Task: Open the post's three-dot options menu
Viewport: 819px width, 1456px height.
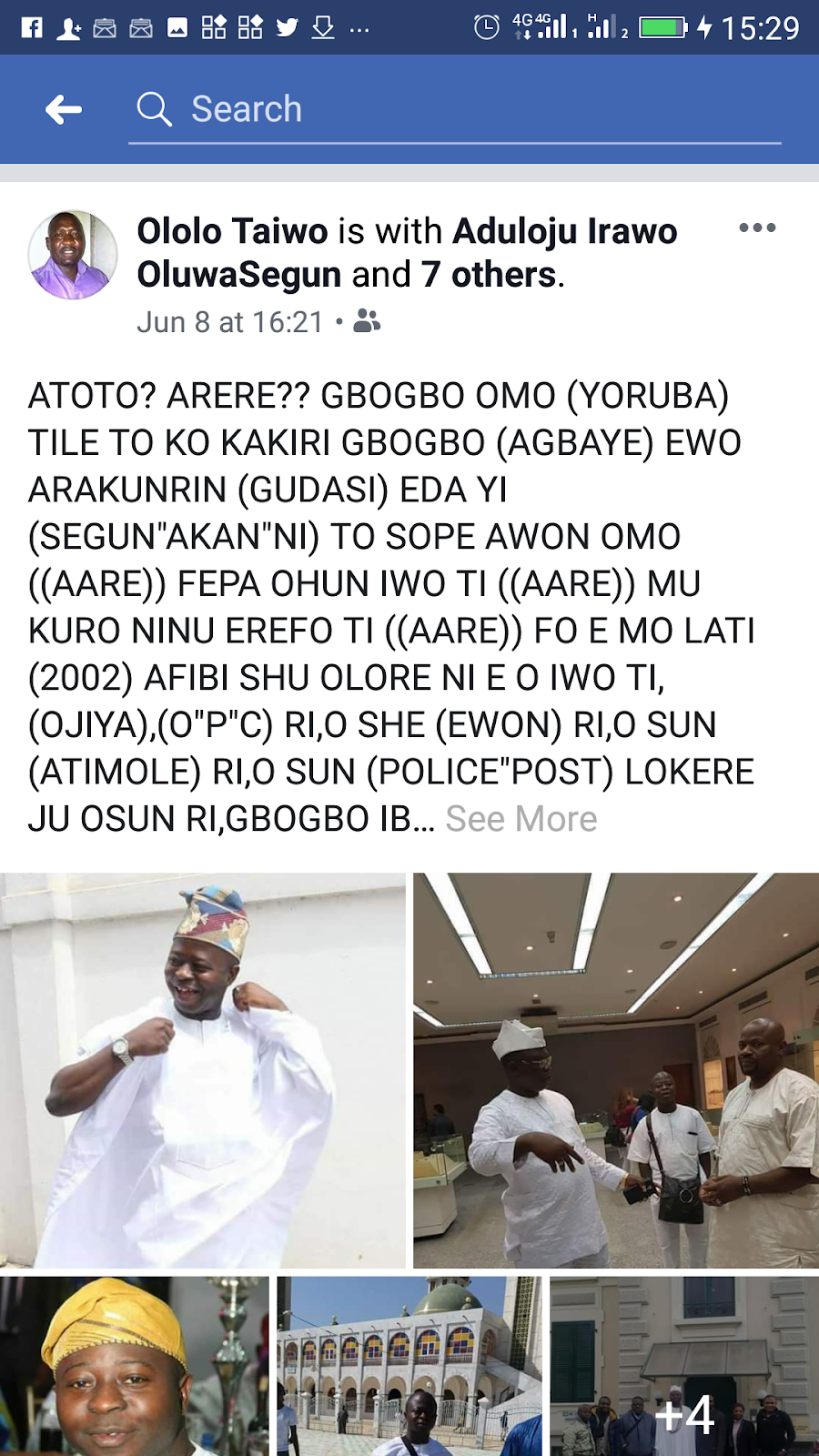Action: coord(757,228)
